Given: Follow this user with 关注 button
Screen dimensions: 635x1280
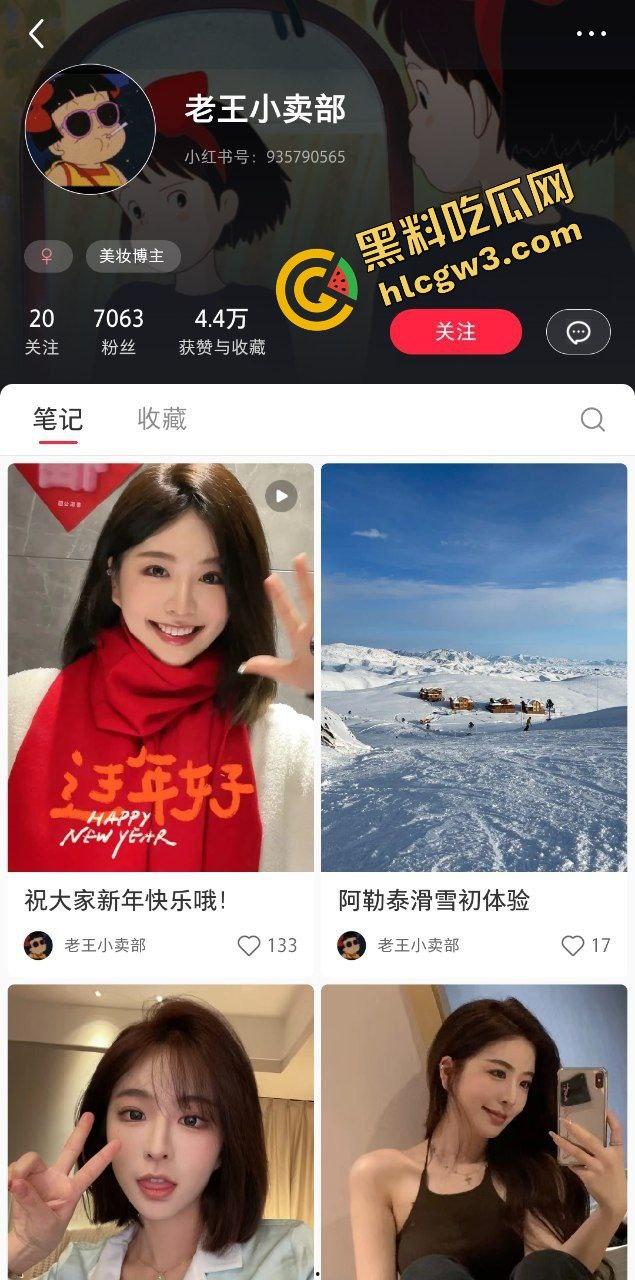Looking at the screenshot, I should click(455, 332).
